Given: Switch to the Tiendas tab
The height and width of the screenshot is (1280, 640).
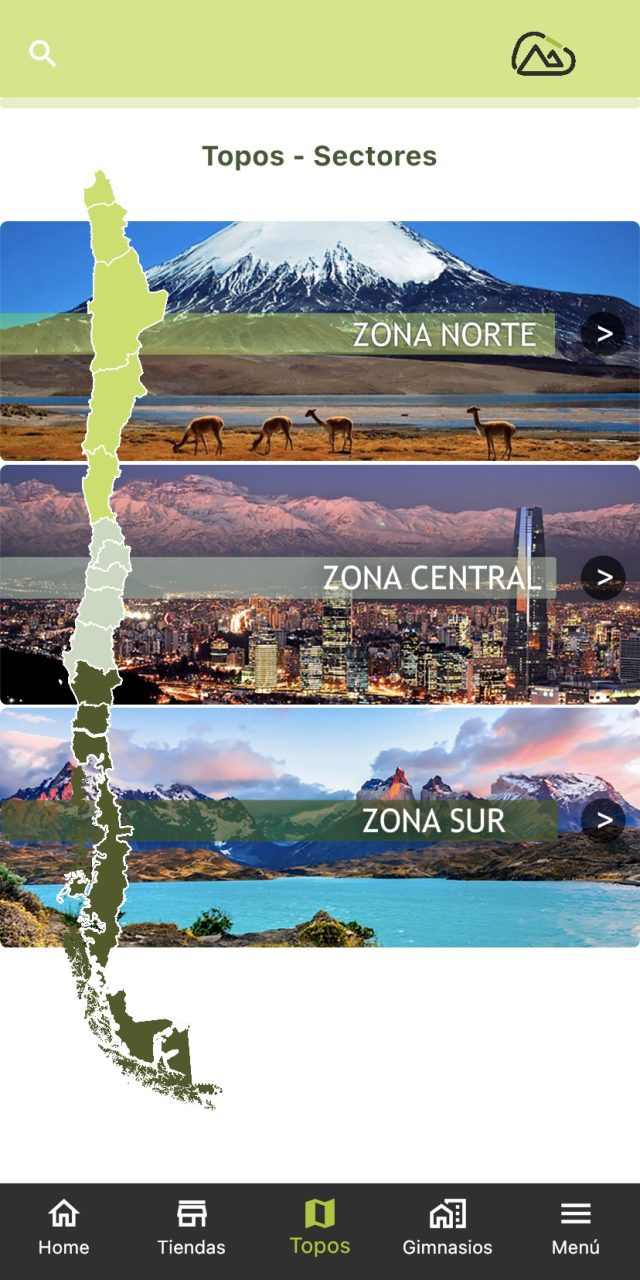Looking at the screenshot, I should pyautogui.click(x=191, y=1229).
